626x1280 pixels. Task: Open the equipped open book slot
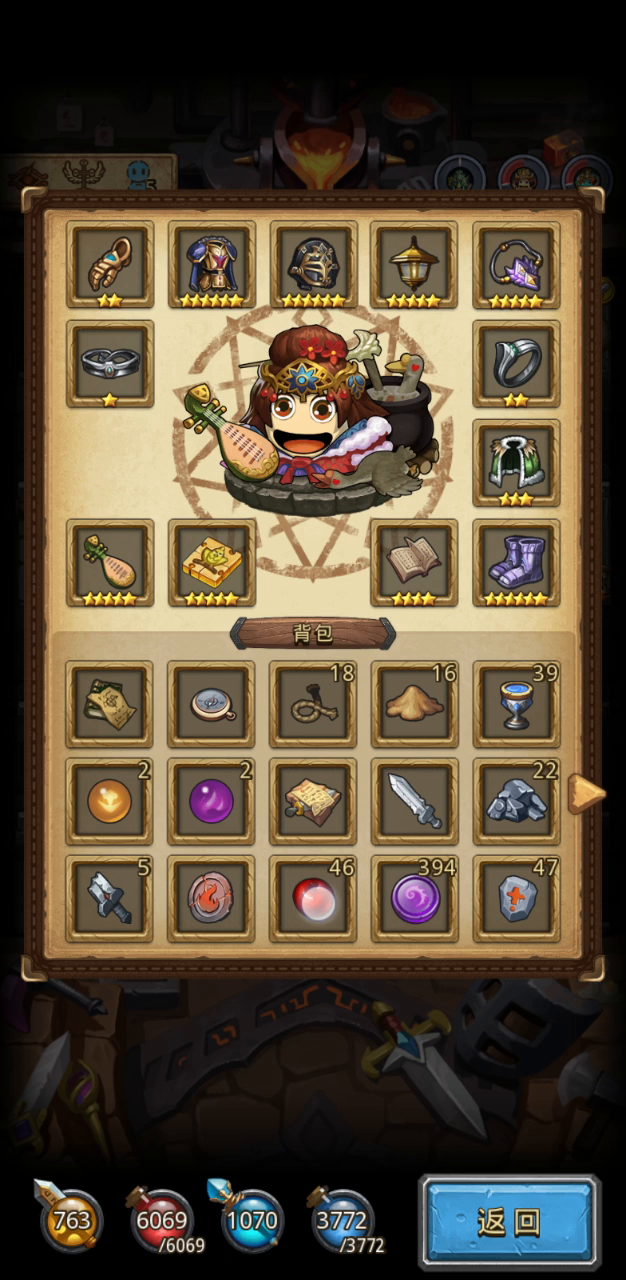414,562
